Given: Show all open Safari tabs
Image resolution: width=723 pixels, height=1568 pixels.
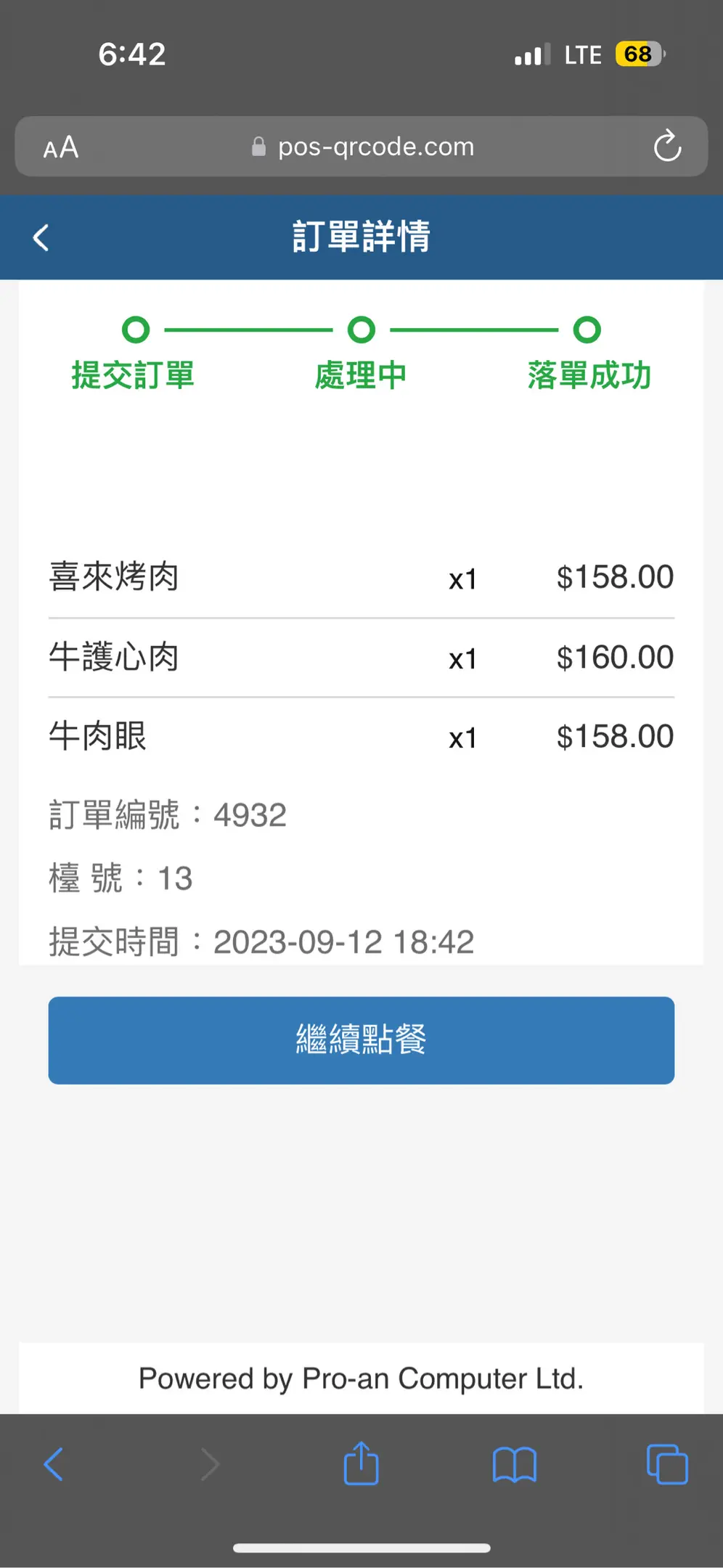Looking at the screenshot, I should (666, 1463).
